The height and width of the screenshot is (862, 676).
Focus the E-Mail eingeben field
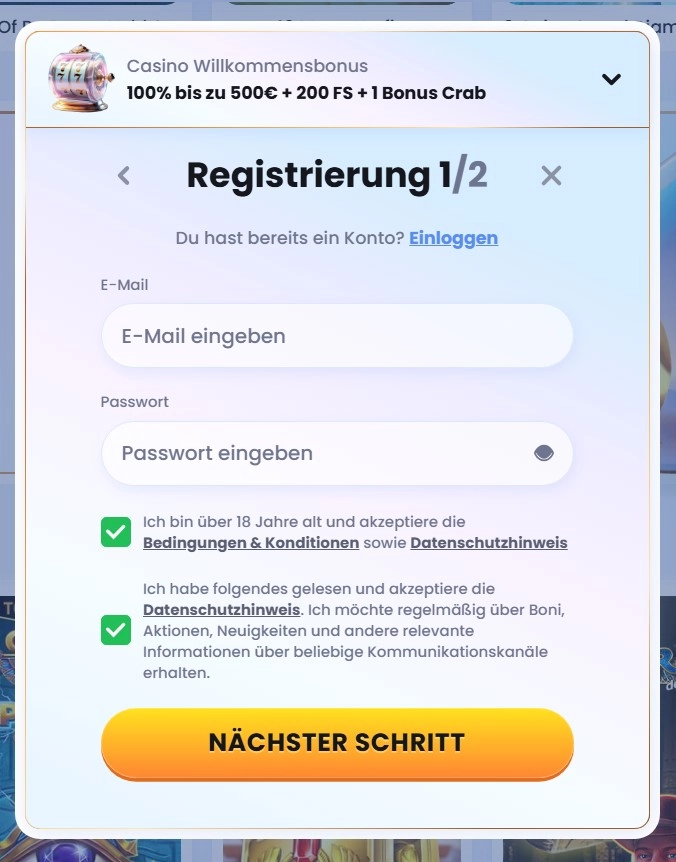tap(337, 336)
